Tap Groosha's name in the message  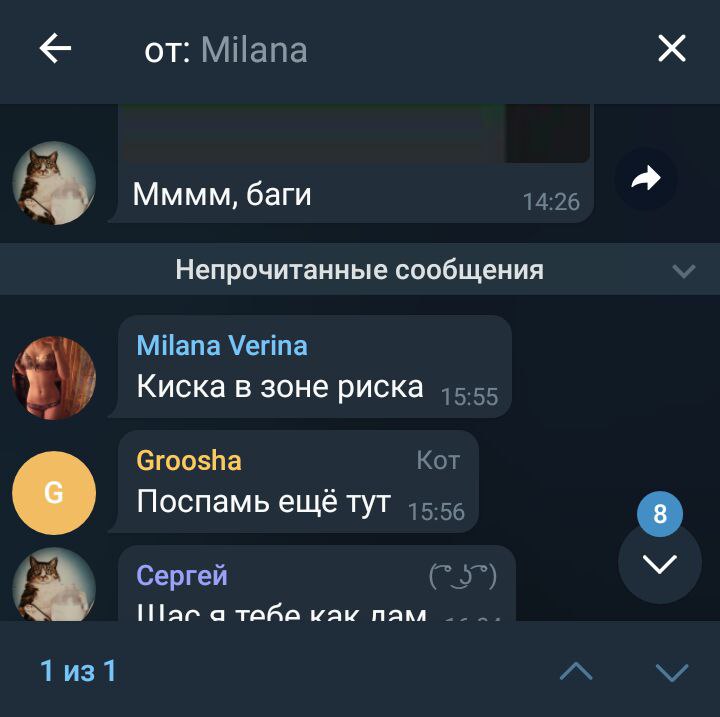tap(189, 460)
